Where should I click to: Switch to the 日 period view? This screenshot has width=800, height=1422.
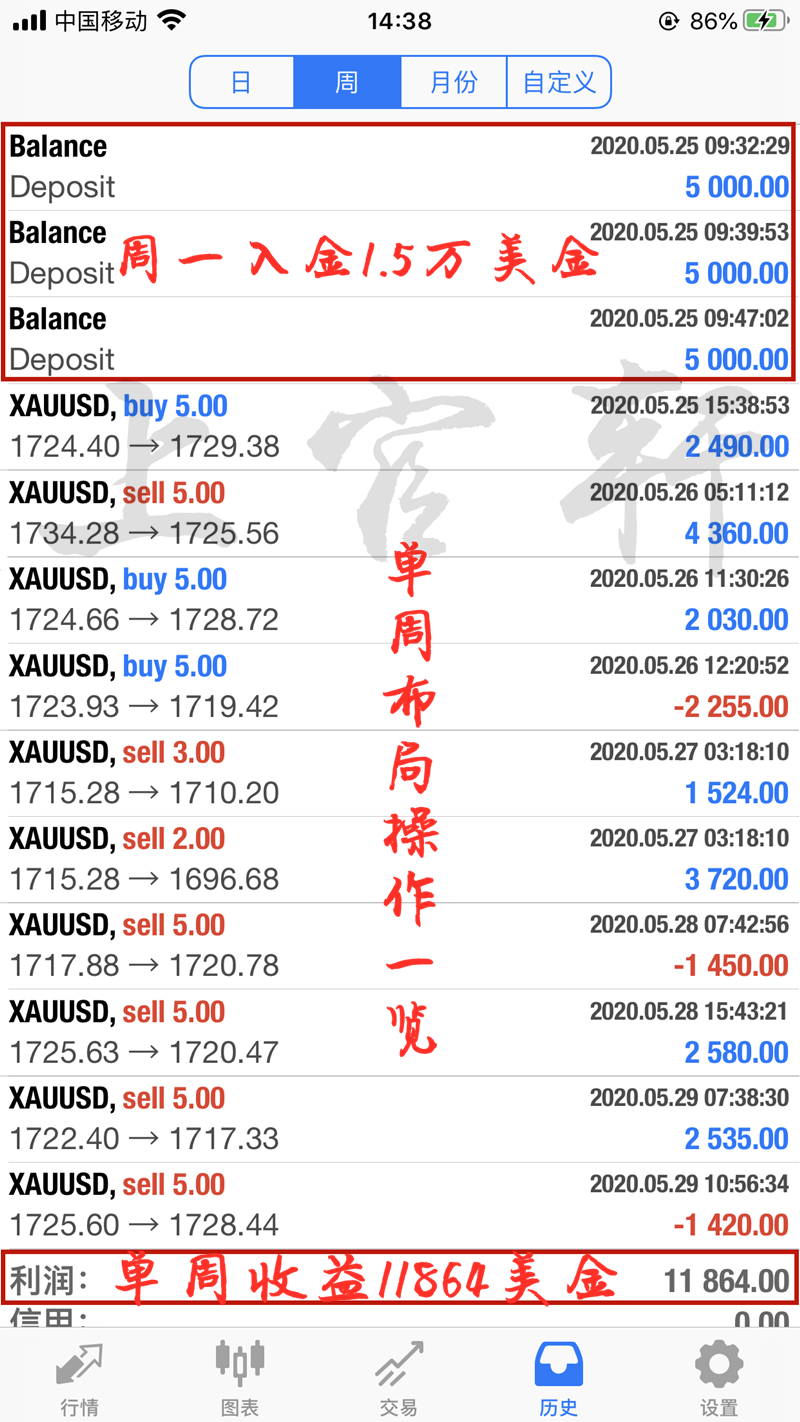[x=242, y=82]
